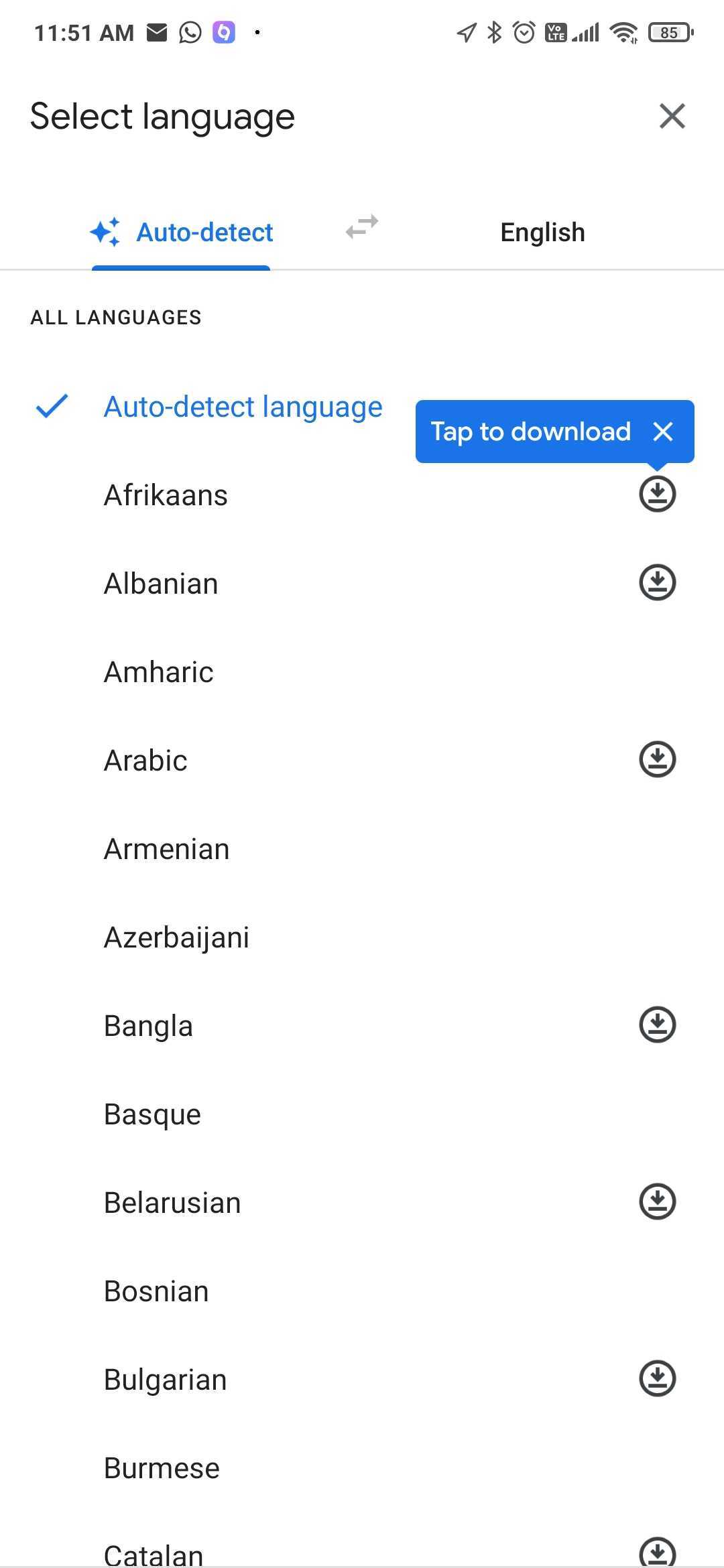Select Azerbaijani language
The width and height of the screenshot is (724, 1568).
362,937
